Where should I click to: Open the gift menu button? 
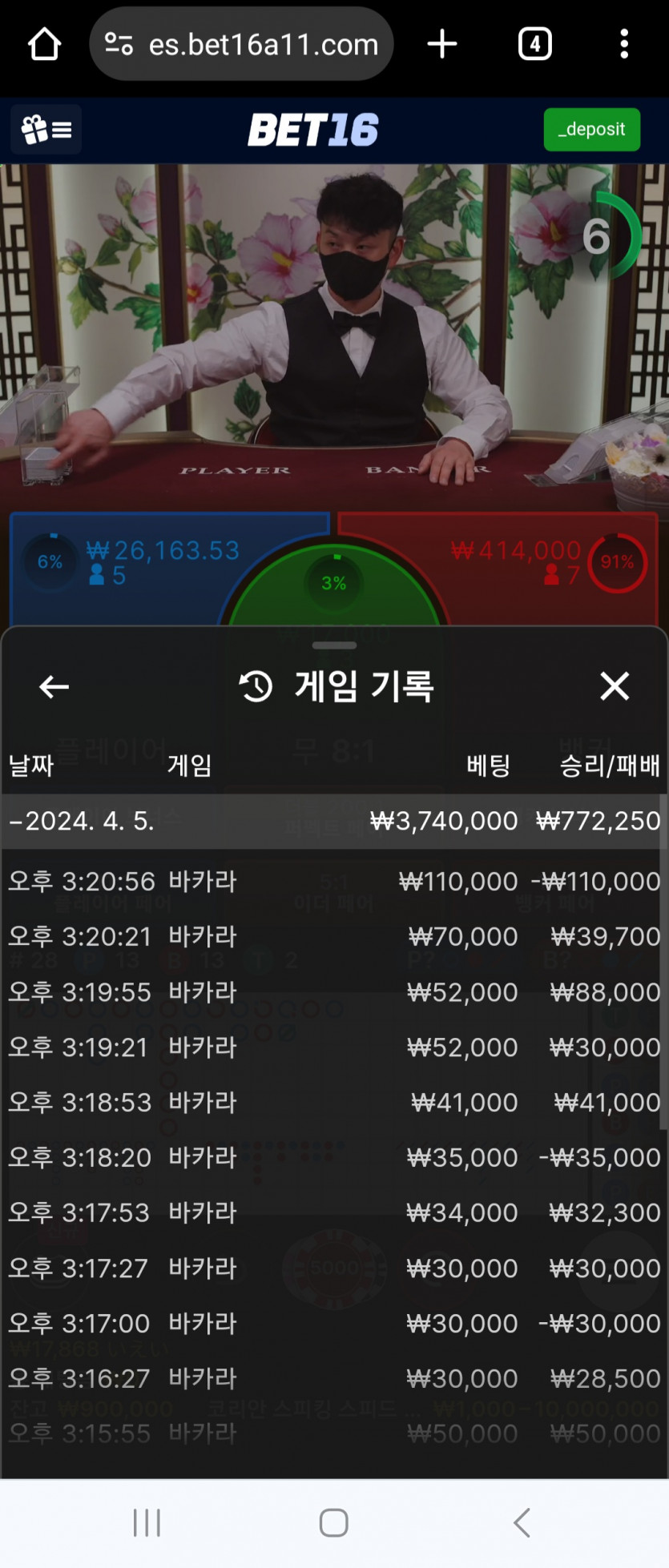click(46, 130)
